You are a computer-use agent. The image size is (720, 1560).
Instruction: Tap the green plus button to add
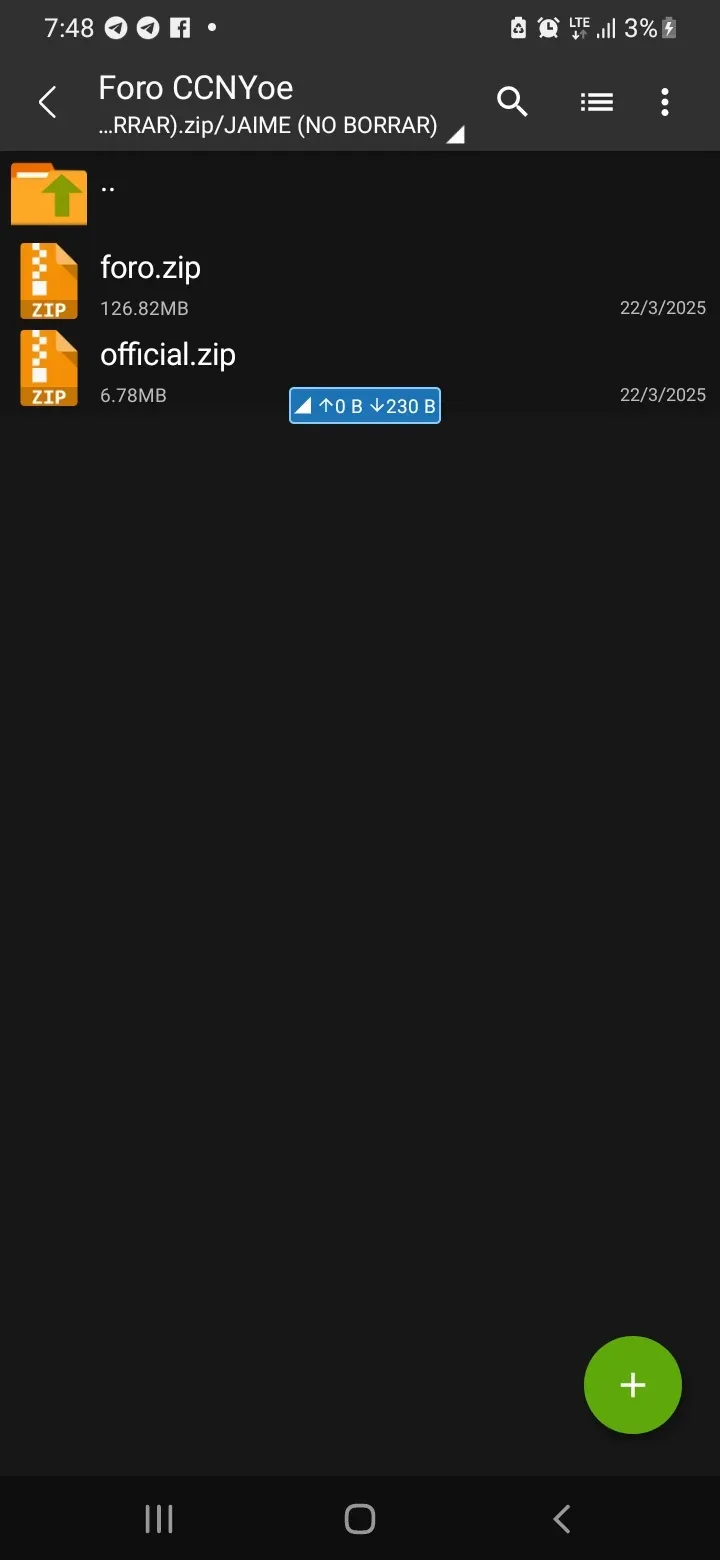tap(633, 1385)
